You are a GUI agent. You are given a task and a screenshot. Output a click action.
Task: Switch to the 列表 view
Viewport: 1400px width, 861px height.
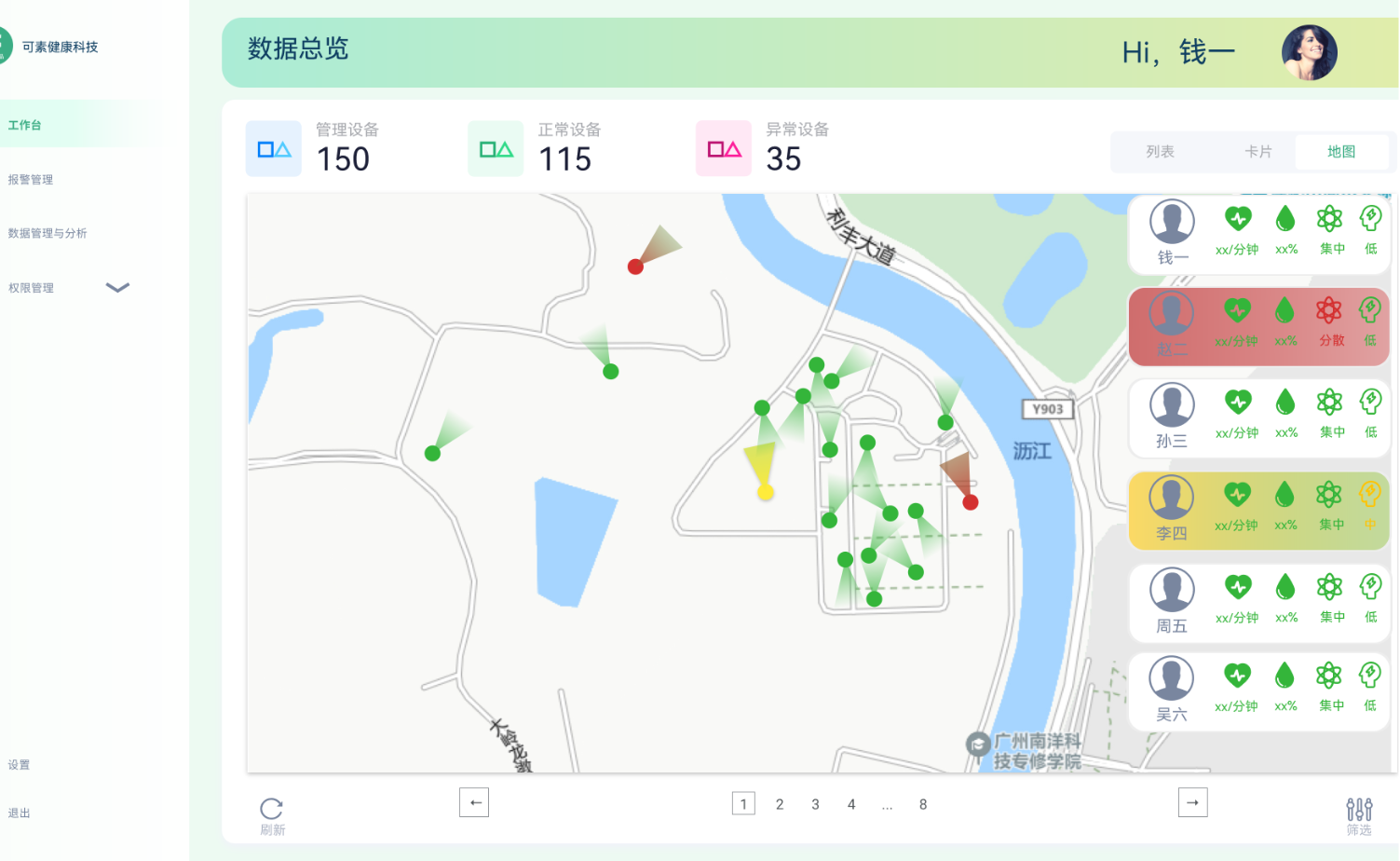pyautogui.click(x=1160, y=152)
